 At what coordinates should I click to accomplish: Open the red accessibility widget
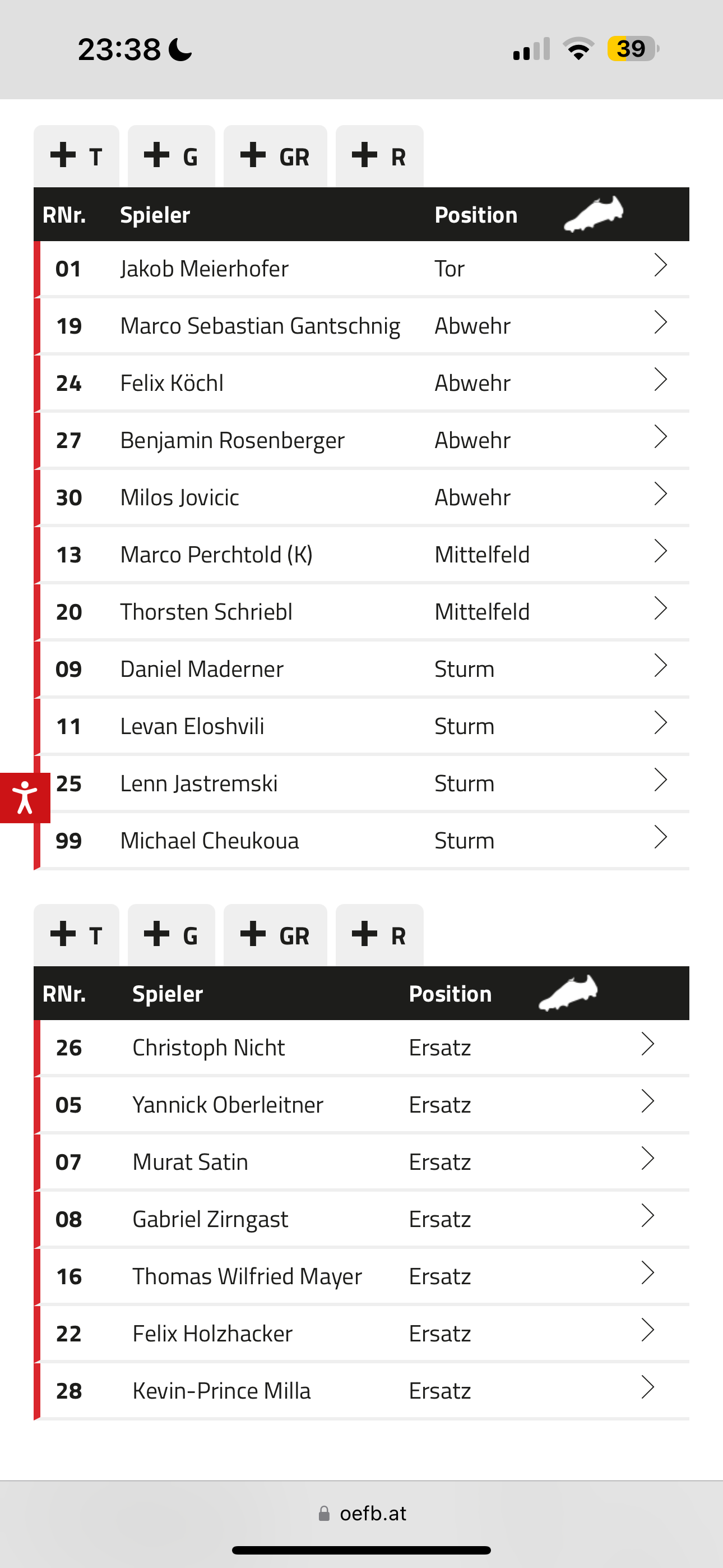25,797
